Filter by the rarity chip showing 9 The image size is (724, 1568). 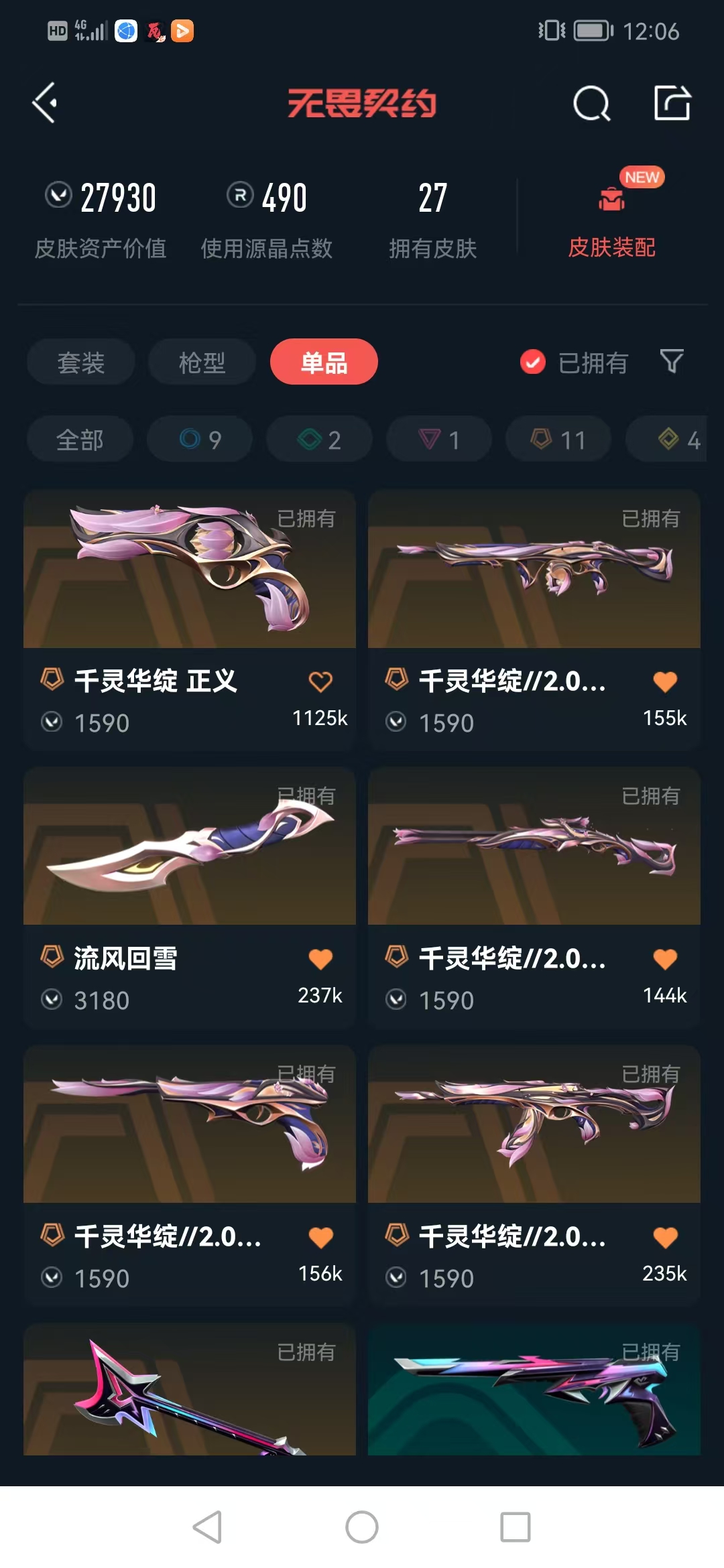click(x=200, y=440)
